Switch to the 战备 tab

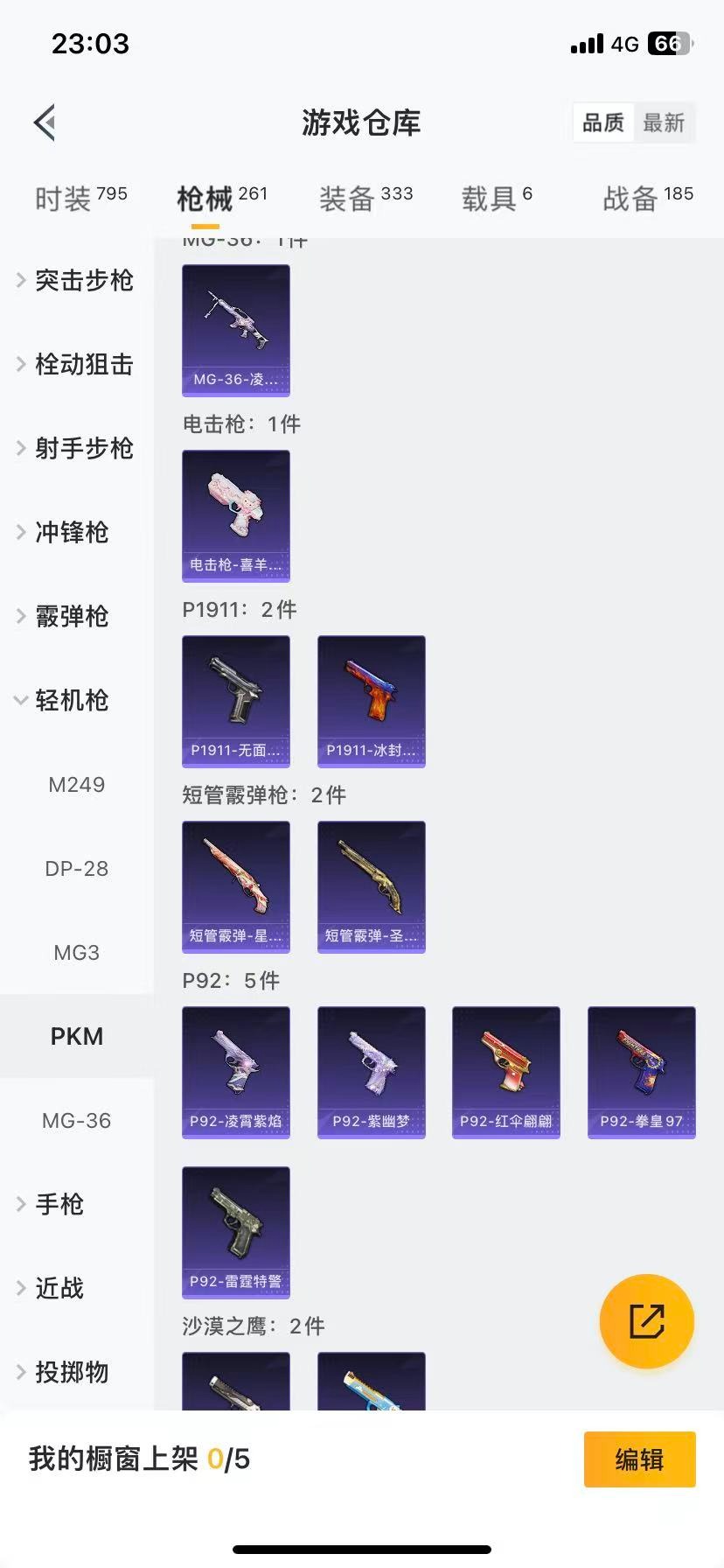click(x=647, y=199)
